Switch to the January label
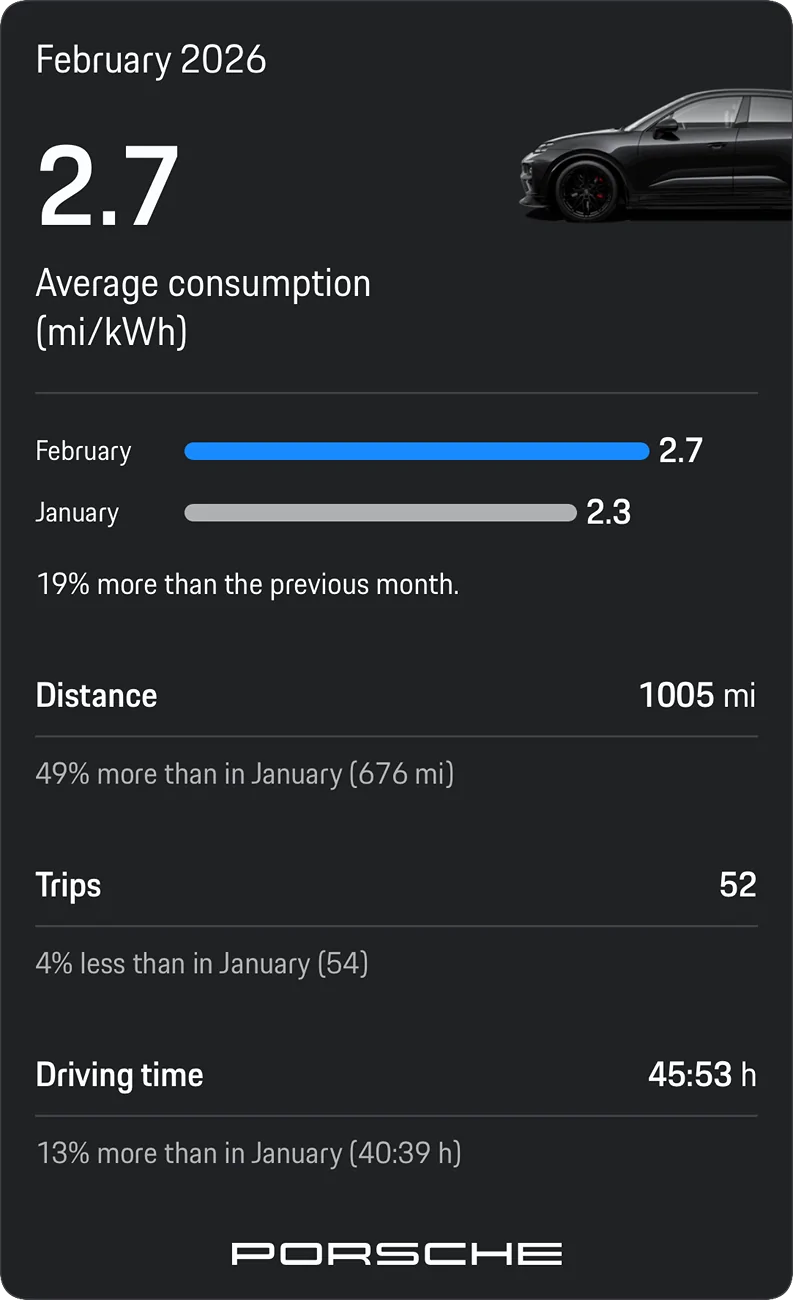 76,512
